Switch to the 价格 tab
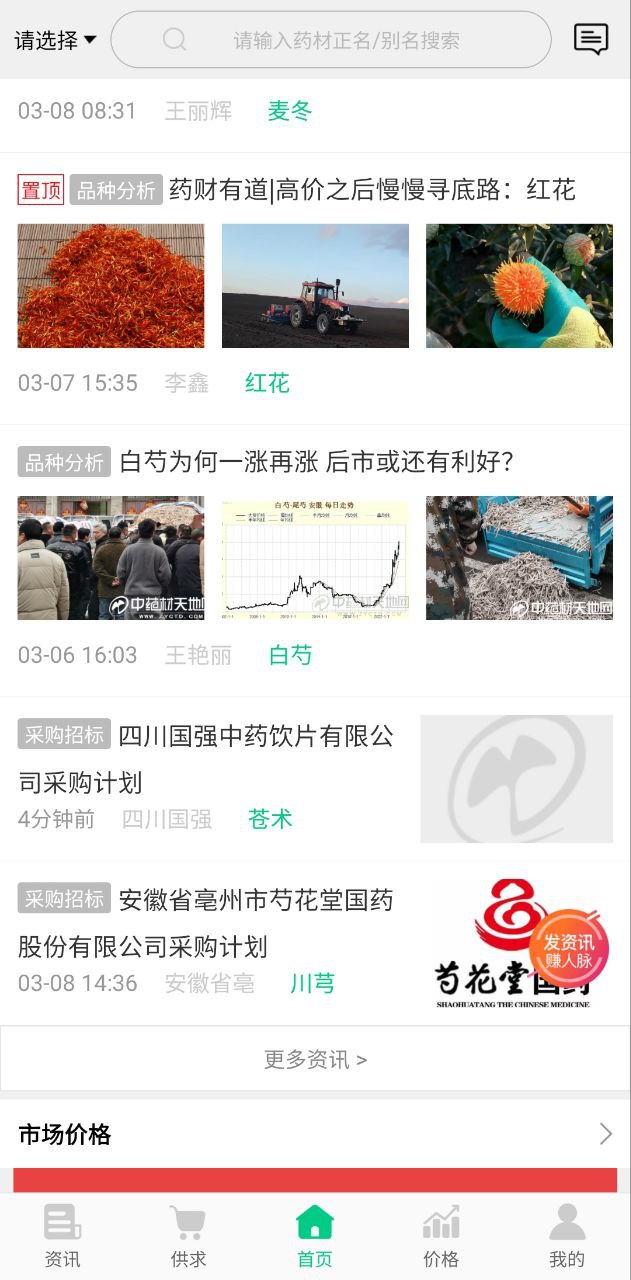Screen dimensions: 631x1280 [x=441, y=1237]
